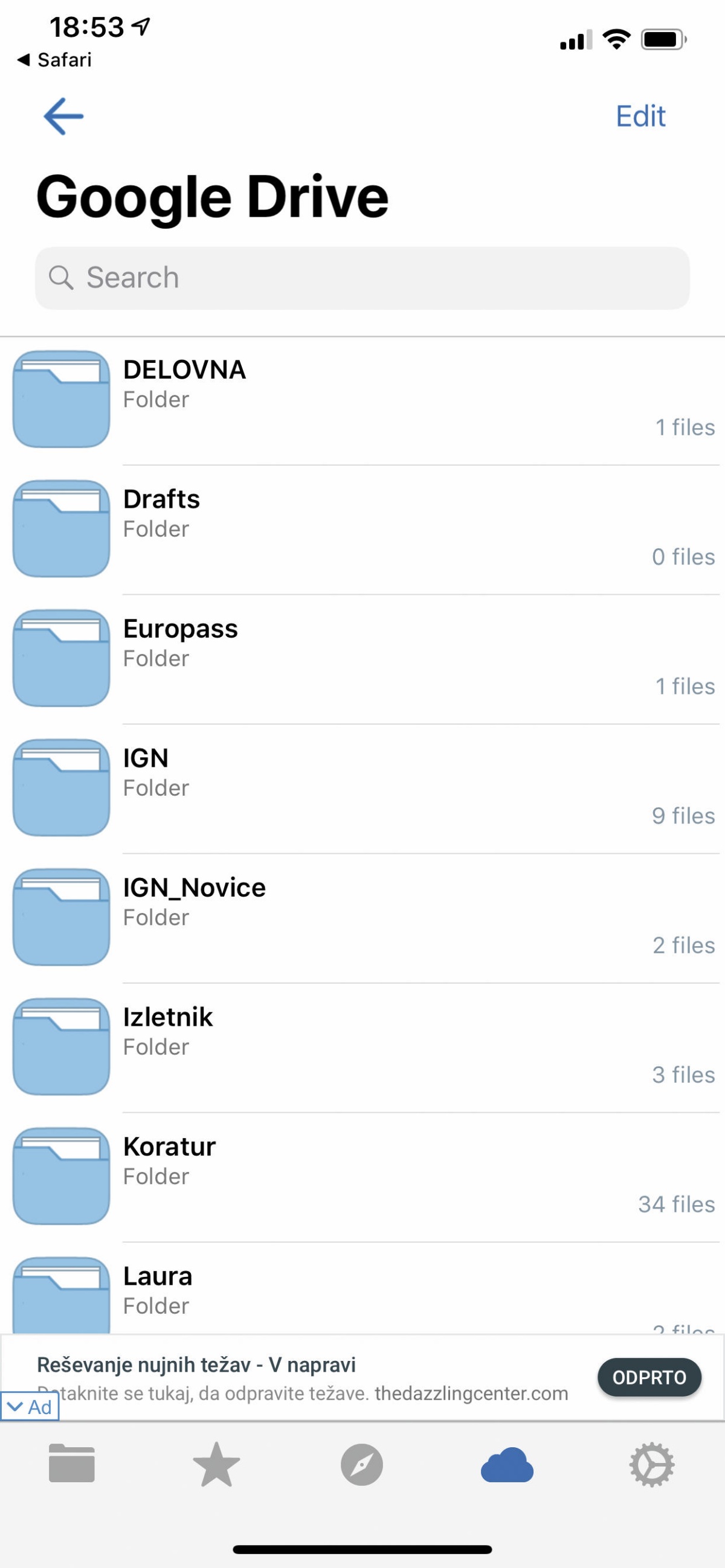Screen dimensions: 725x1568
Task: Tap the ODPRTO ad button
Action: click(649, 1377)
